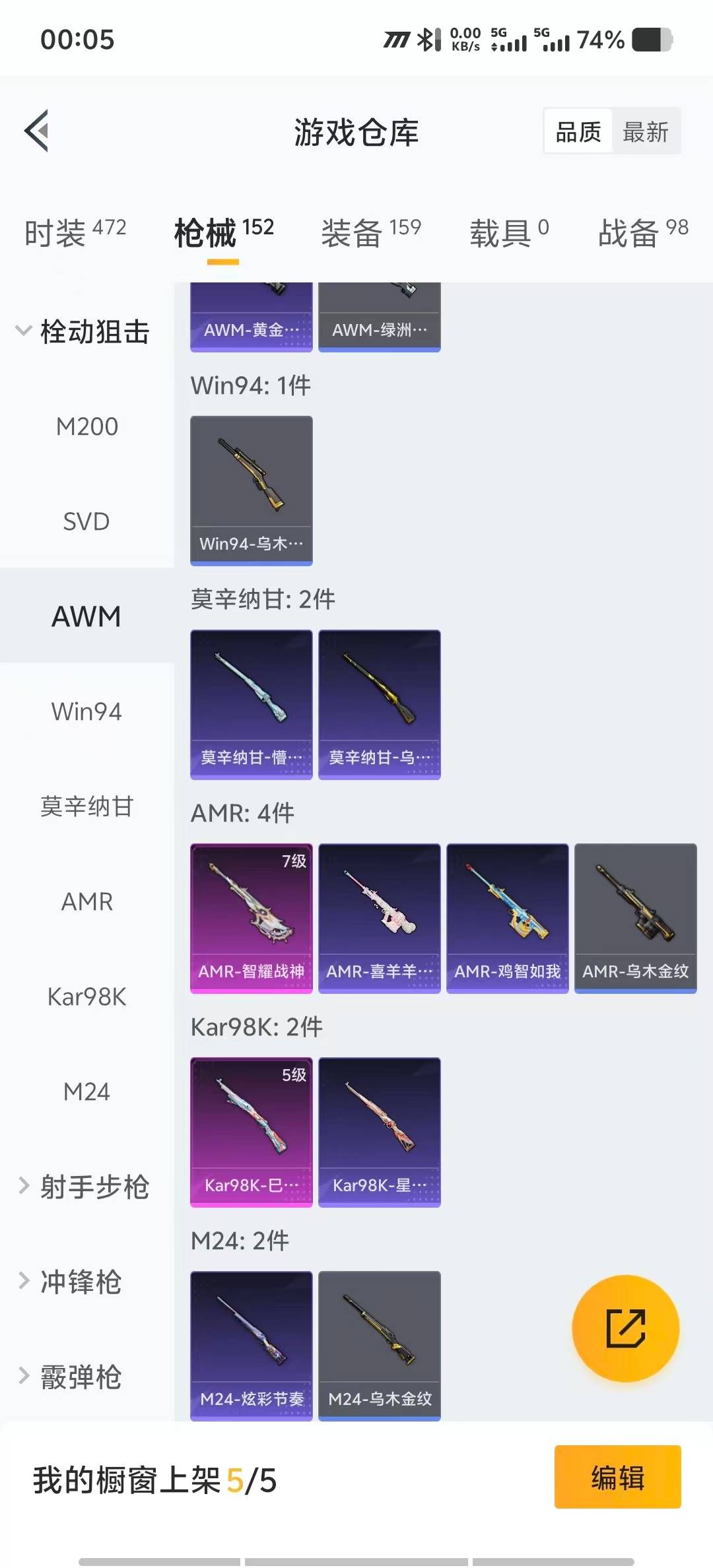
Task: Select M200 in the sidebar
Action: coord(86,427)
